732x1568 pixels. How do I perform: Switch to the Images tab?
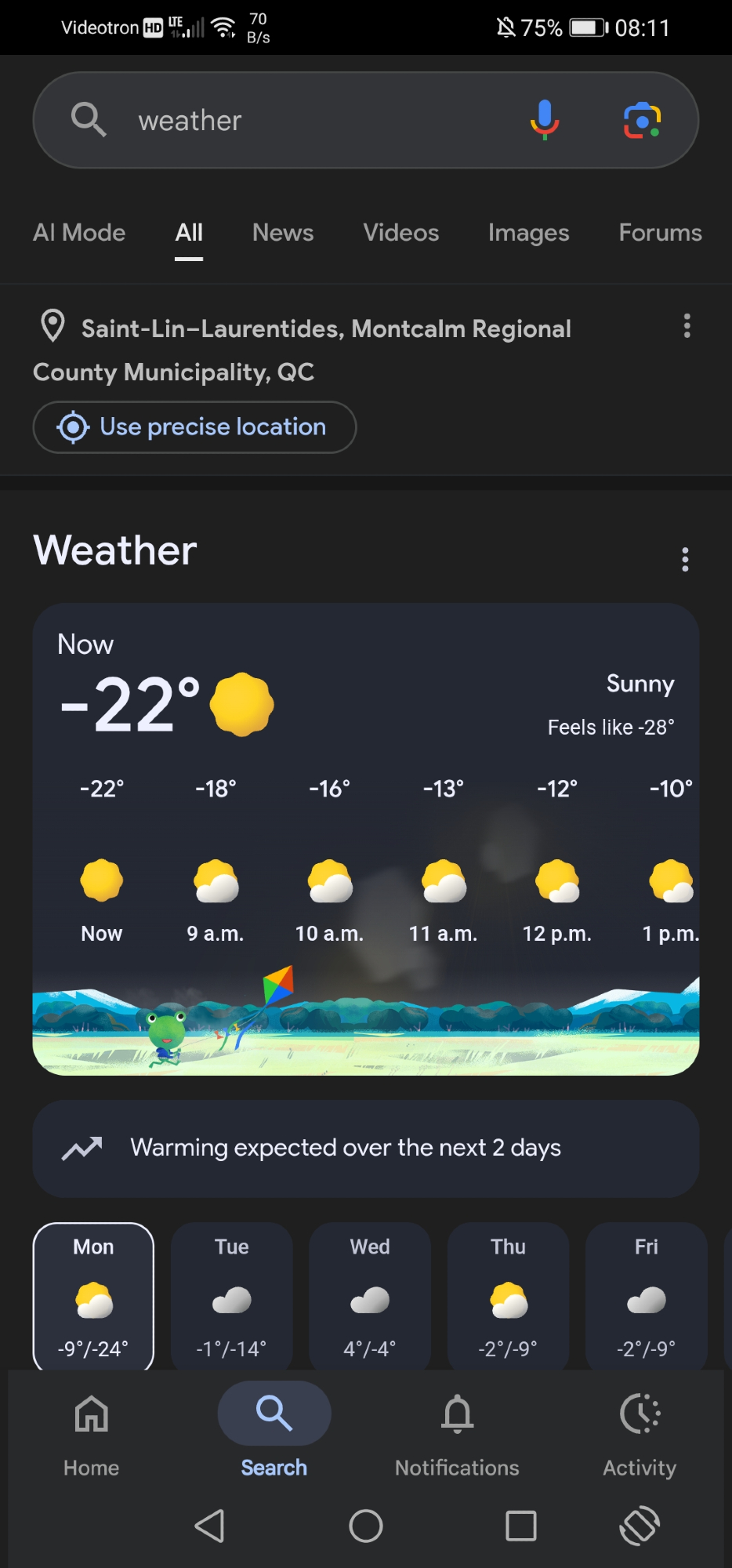(528, 233)
